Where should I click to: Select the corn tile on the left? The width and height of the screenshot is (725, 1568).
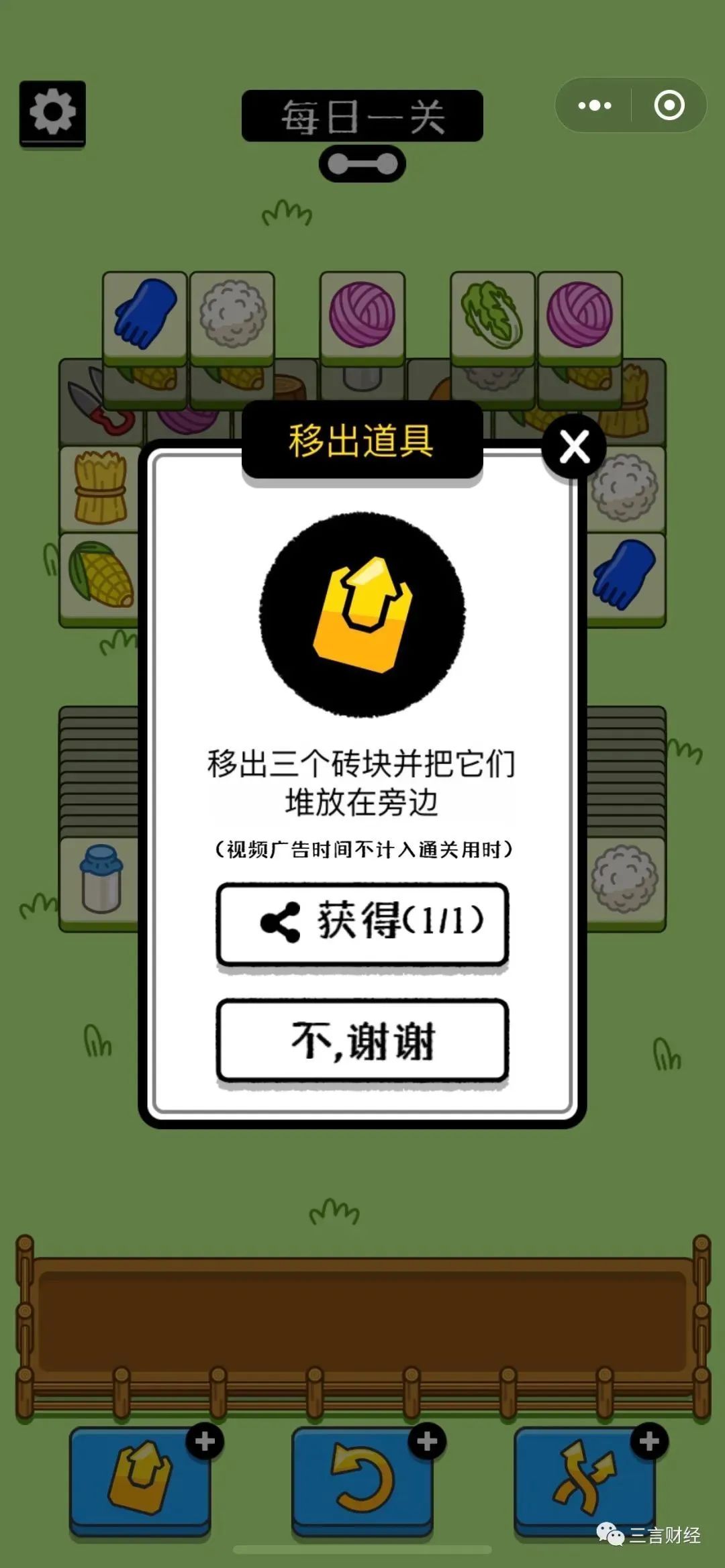(99, 574)
